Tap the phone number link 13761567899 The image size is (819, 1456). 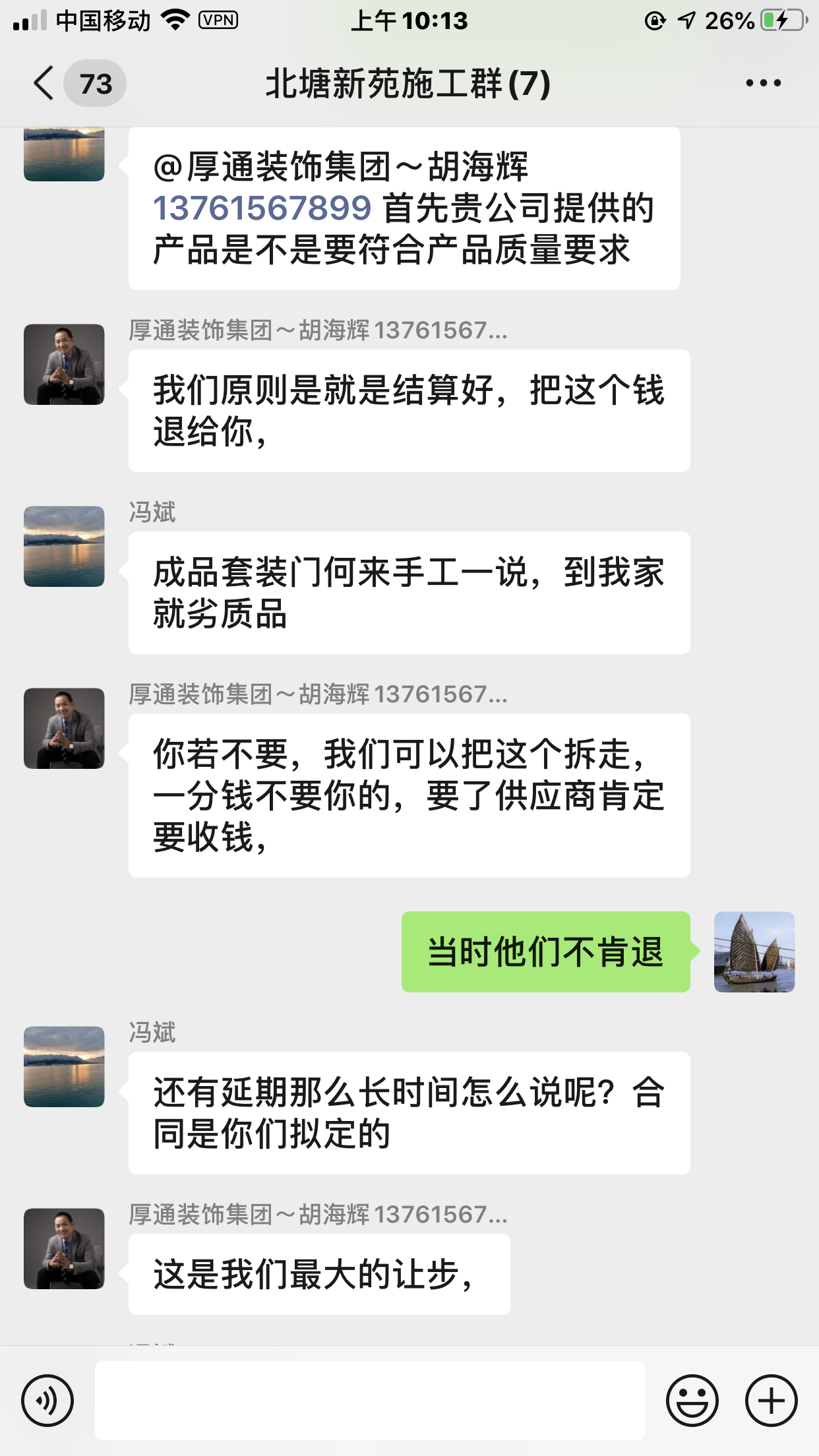(x=262, y=208)
